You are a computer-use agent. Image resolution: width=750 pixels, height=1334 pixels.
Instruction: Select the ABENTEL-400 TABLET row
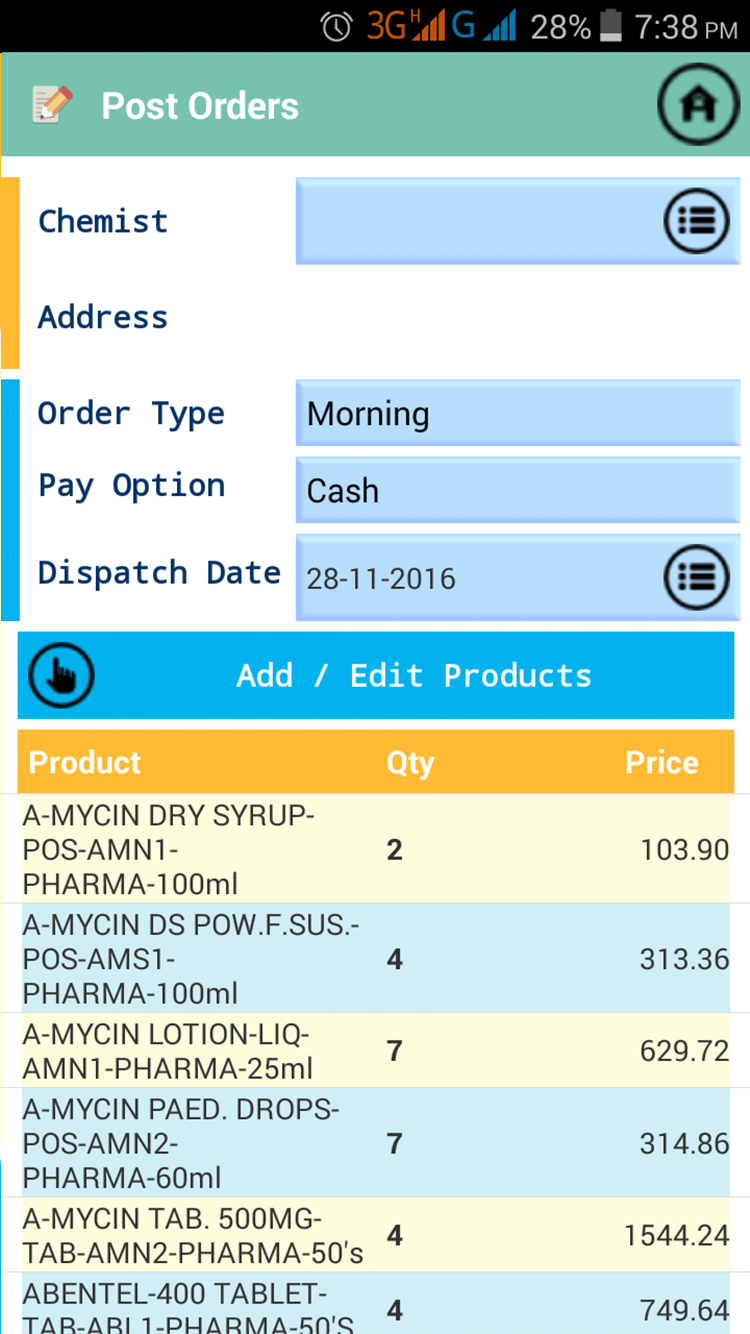374,1306
